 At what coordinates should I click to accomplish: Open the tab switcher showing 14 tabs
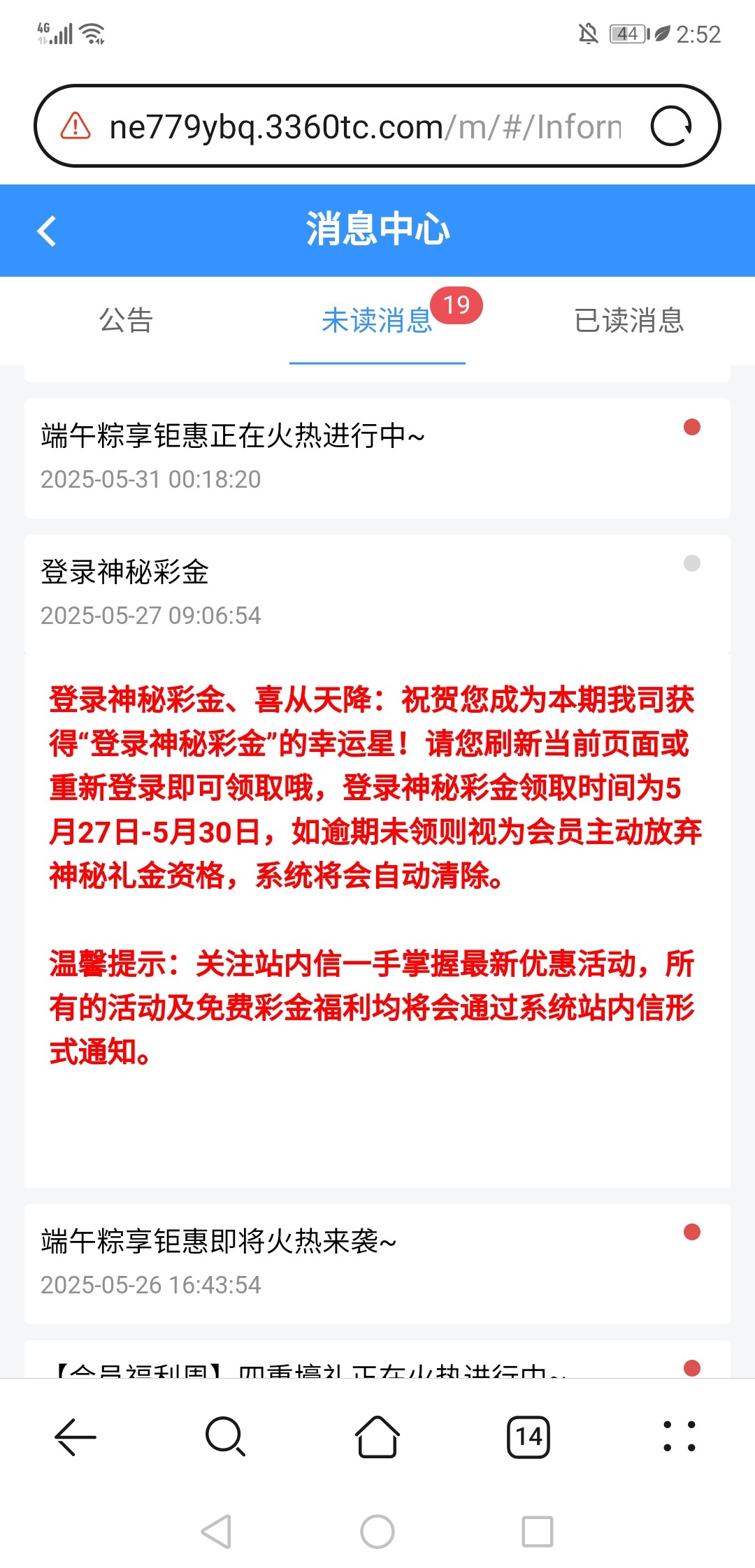pyautogui.click(x=528, y=1437)
